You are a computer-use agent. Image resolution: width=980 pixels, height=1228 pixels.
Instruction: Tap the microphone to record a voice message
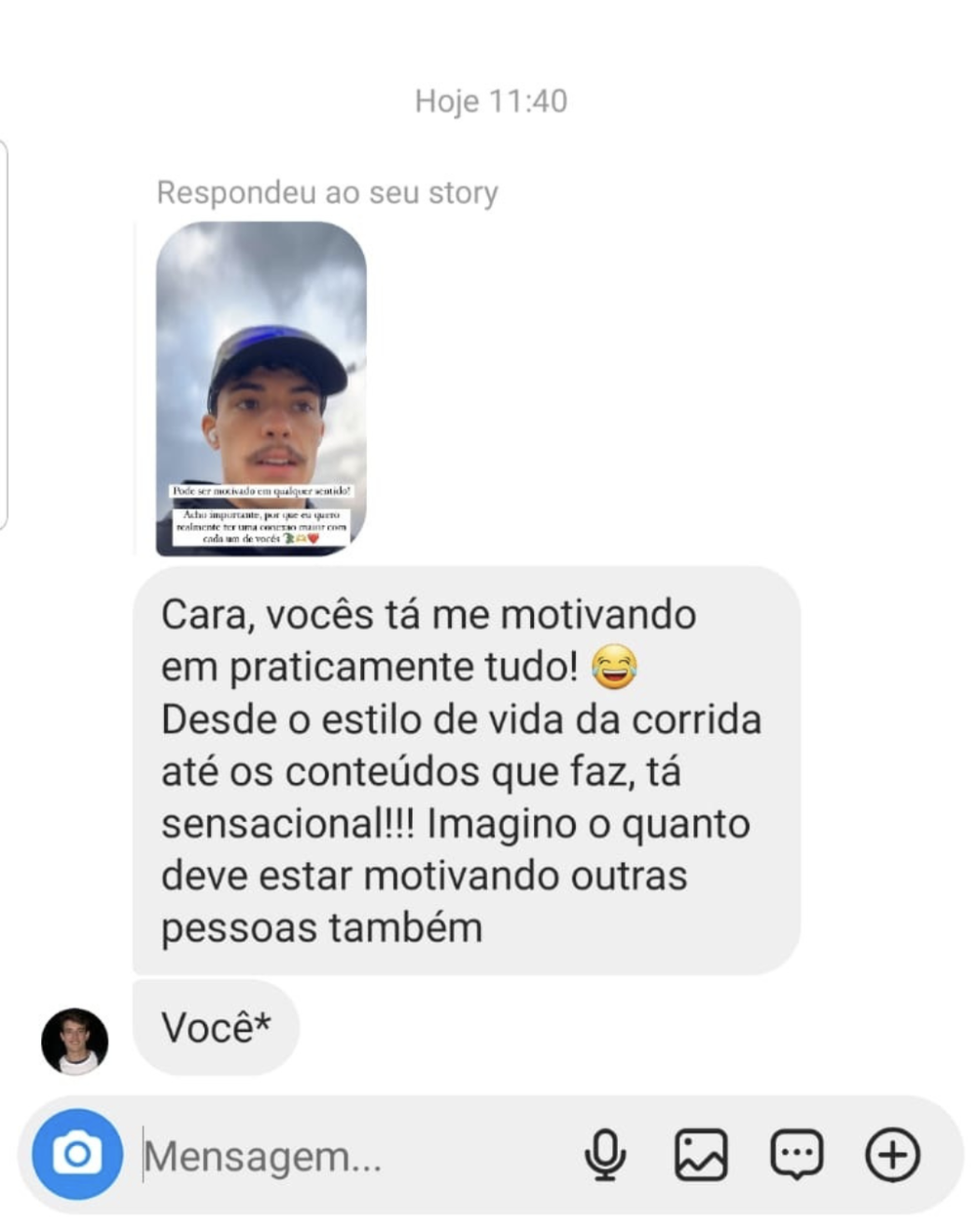click(x=608, y=1154)
